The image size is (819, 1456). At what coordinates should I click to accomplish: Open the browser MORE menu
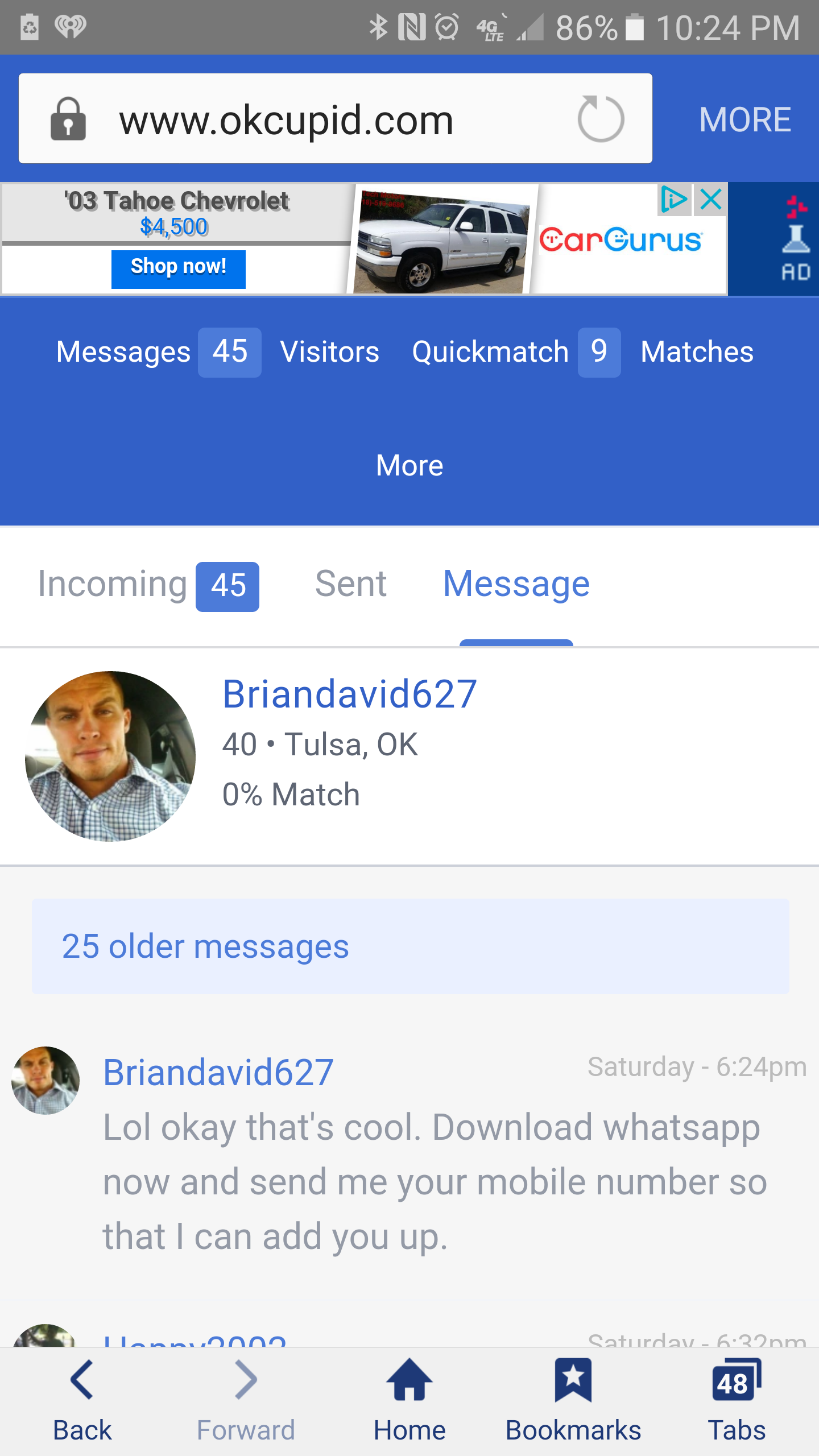pos(744,119)
